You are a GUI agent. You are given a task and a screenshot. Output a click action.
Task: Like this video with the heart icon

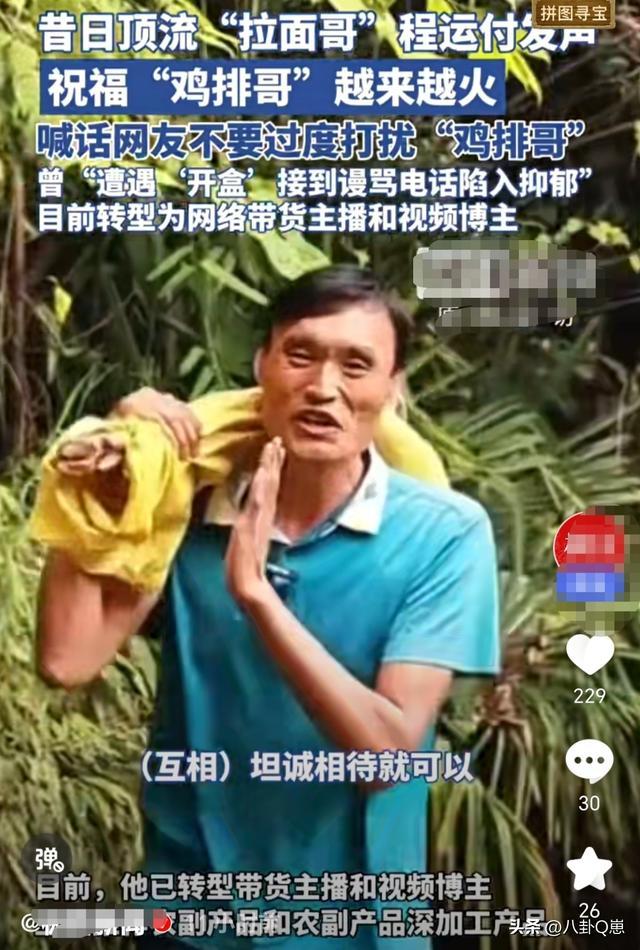coord(590,654)
